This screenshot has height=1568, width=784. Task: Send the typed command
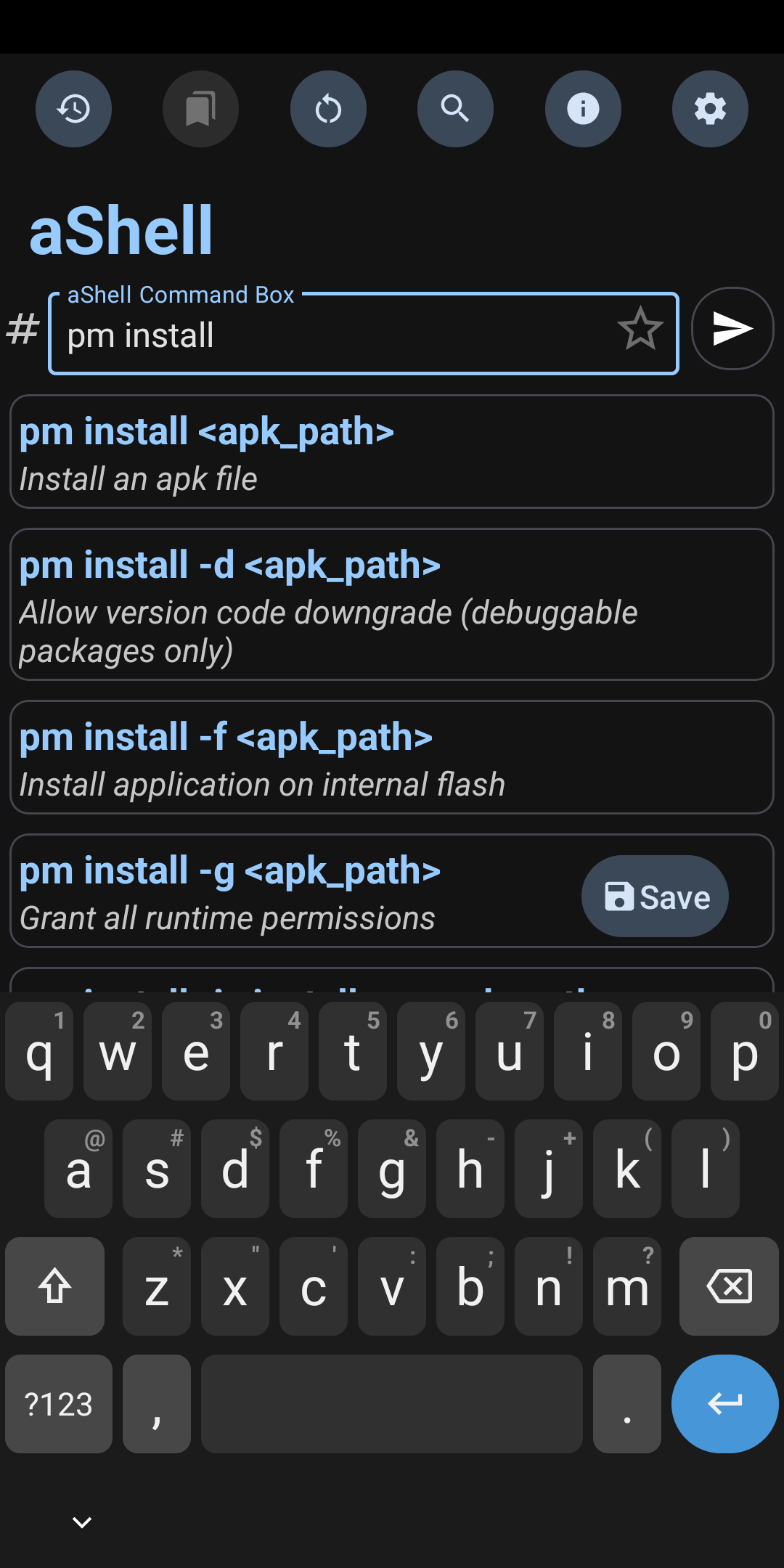tap(732, 329)
